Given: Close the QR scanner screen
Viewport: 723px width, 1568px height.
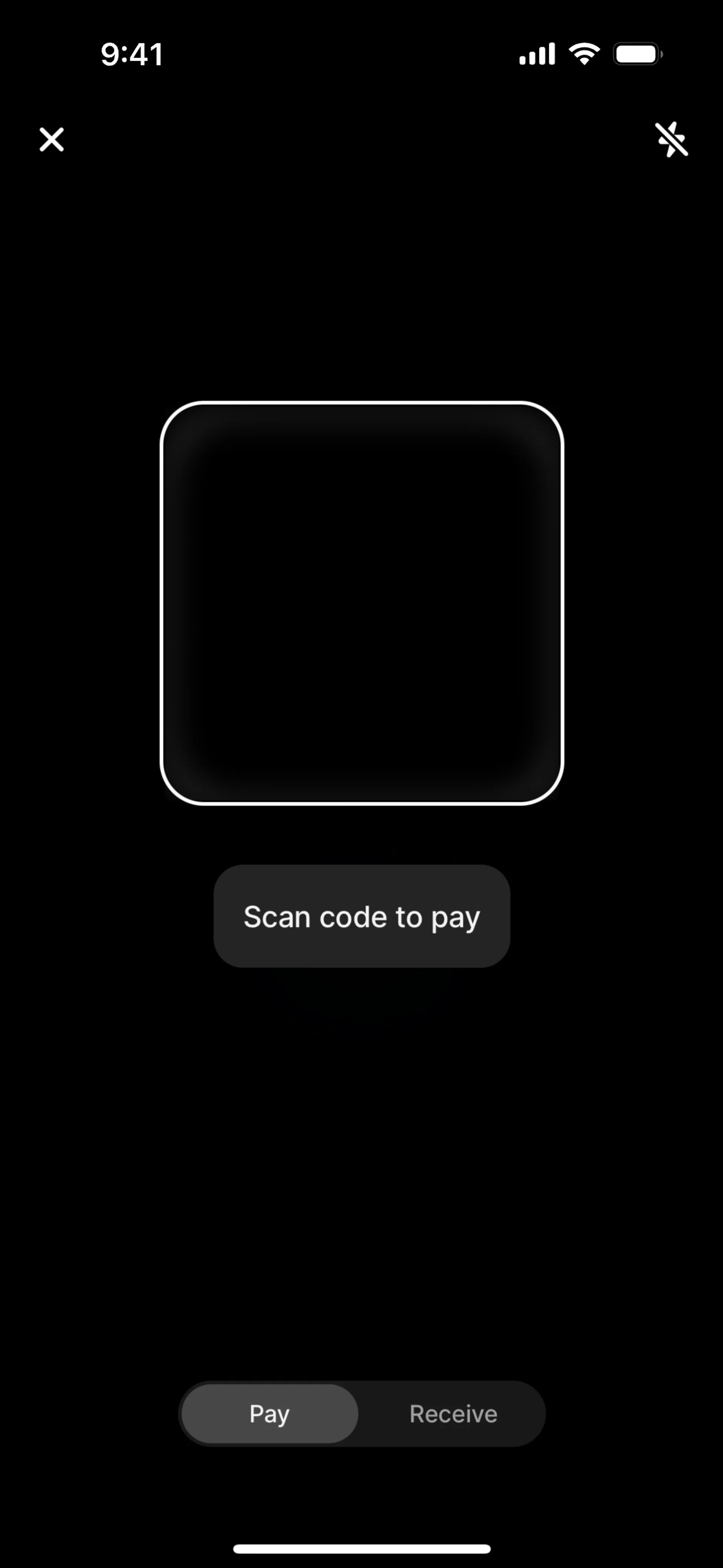Looking at the screenshot, I should click(x=52, y=139).
